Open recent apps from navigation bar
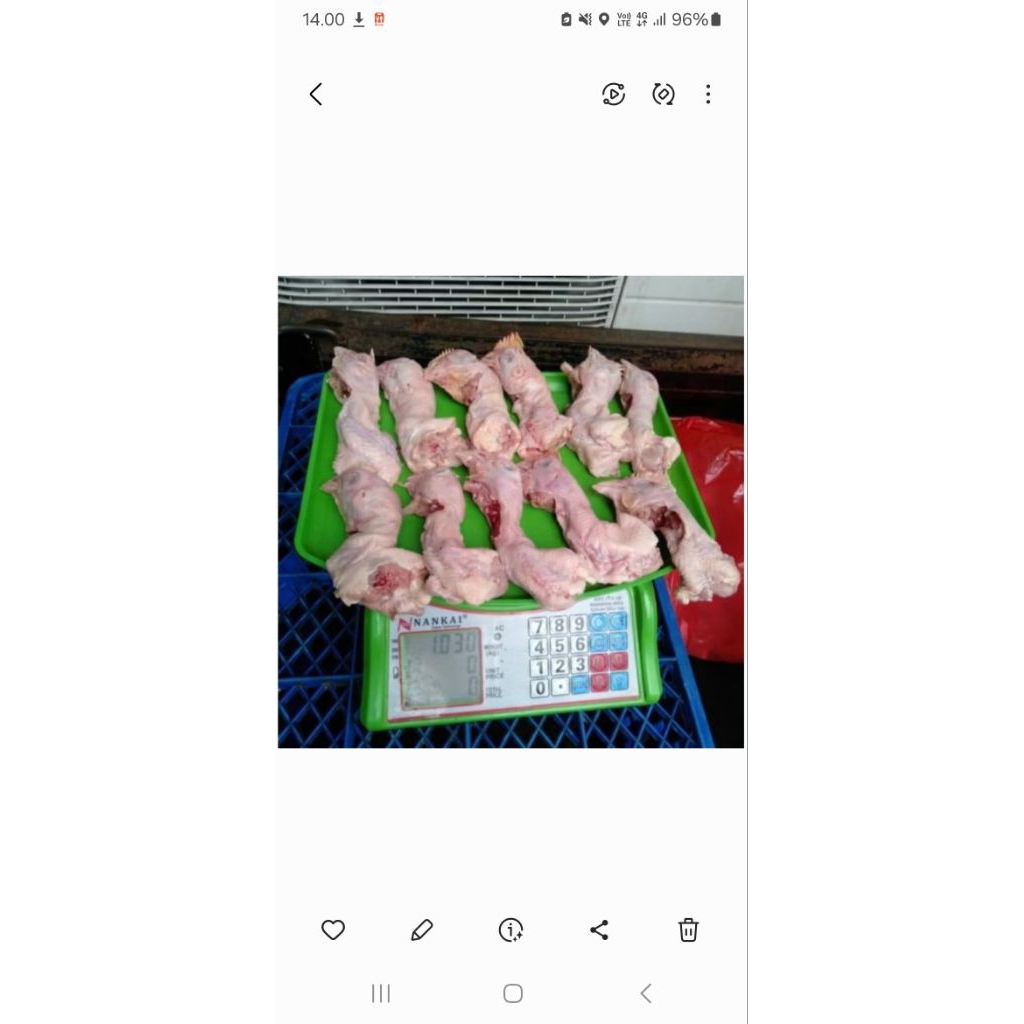Image resolution: width=1024 pixels, height=1024 pixels. [381, 993]
